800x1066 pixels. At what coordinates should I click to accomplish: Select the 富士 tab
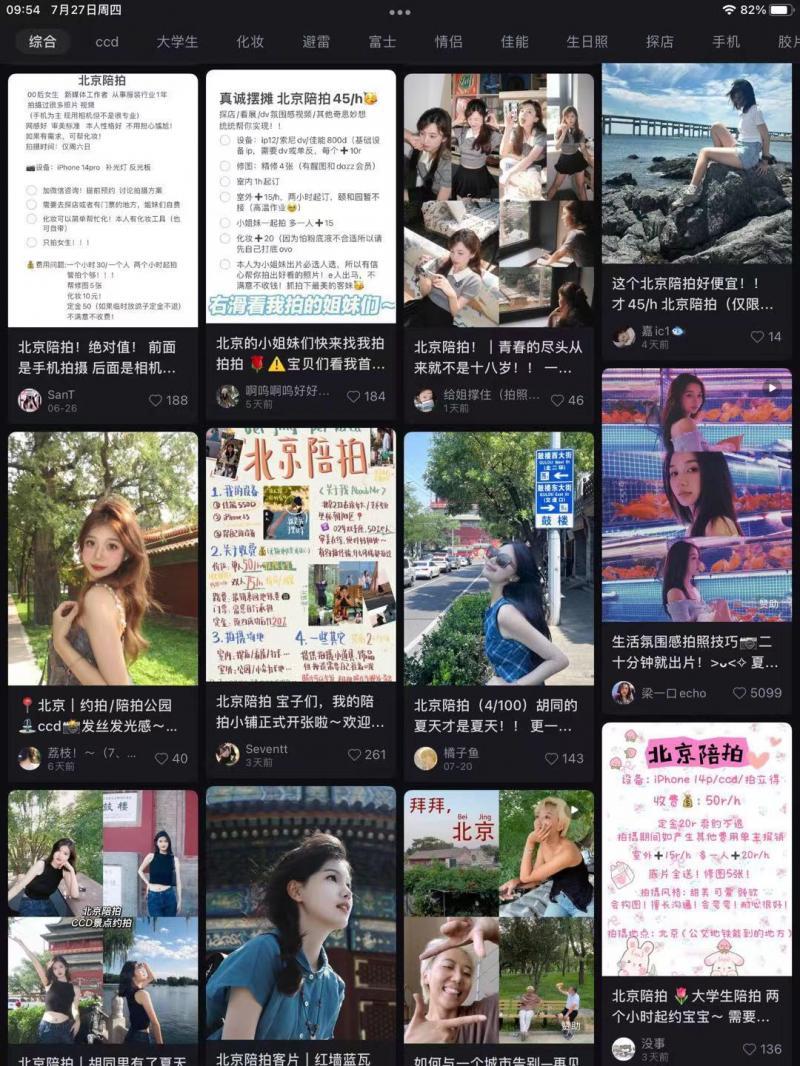click(x=382, y=42)
